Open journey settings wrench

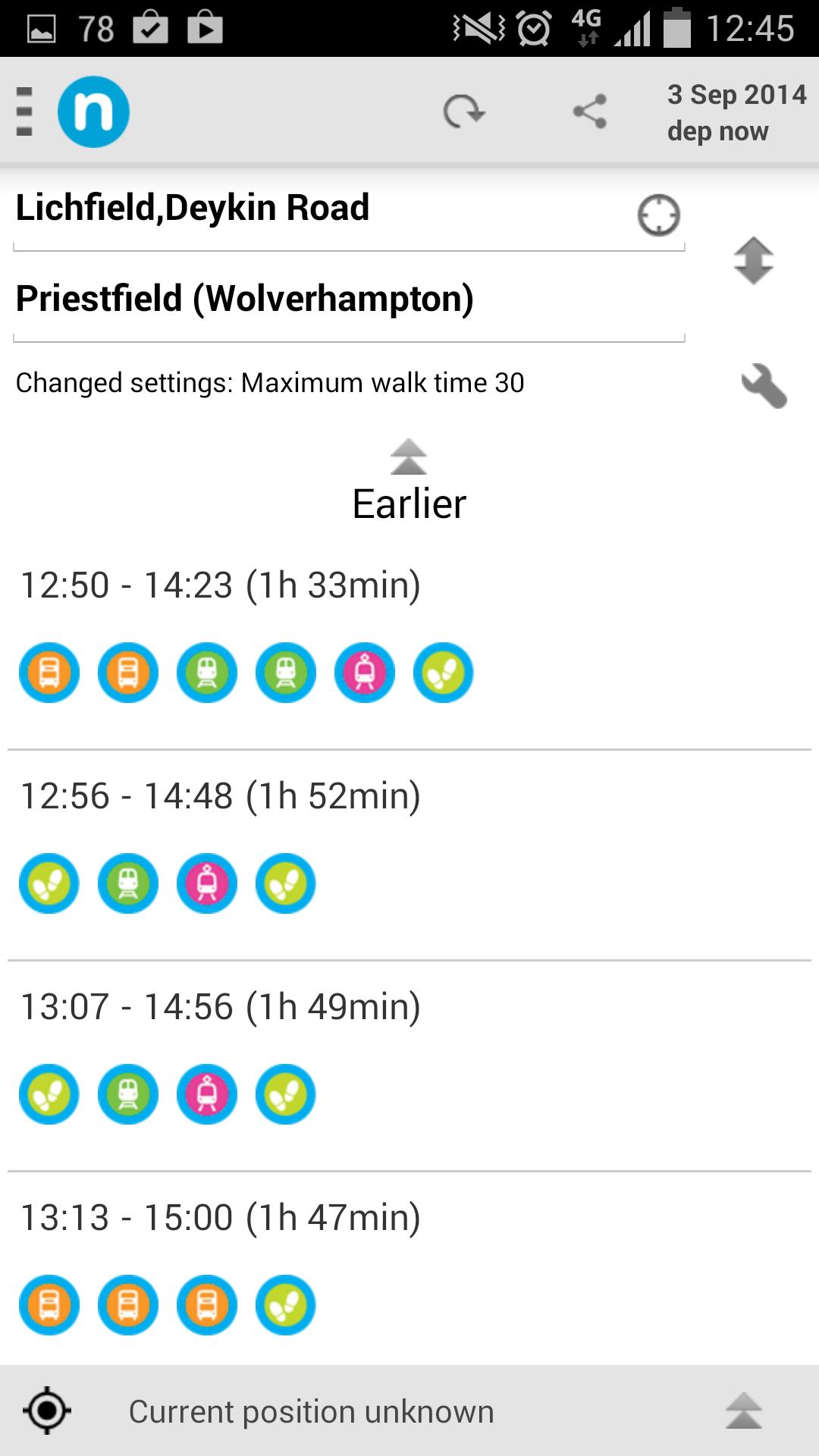(x=764, y=386)
